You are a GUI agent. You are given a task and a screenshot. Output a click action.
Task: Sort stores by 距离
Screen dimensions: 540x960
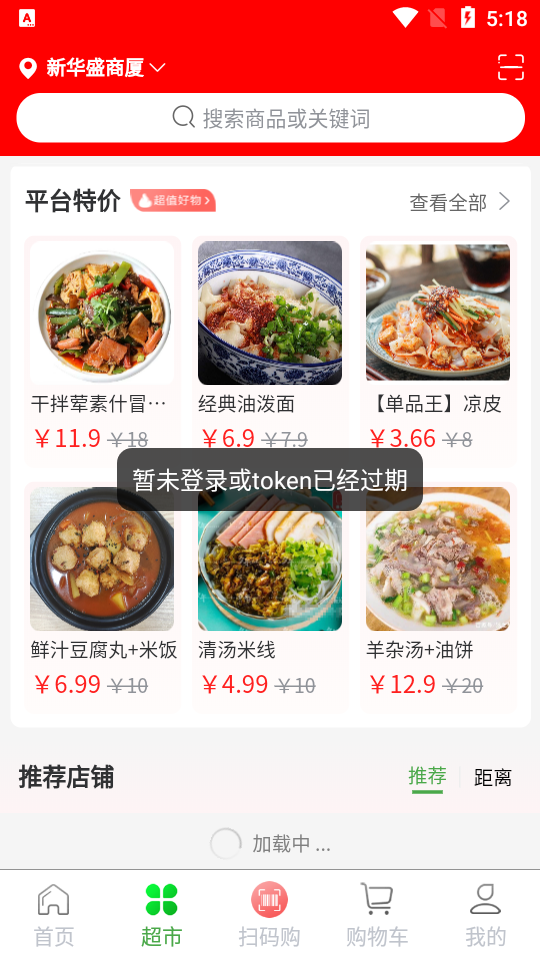pos(493,778)
